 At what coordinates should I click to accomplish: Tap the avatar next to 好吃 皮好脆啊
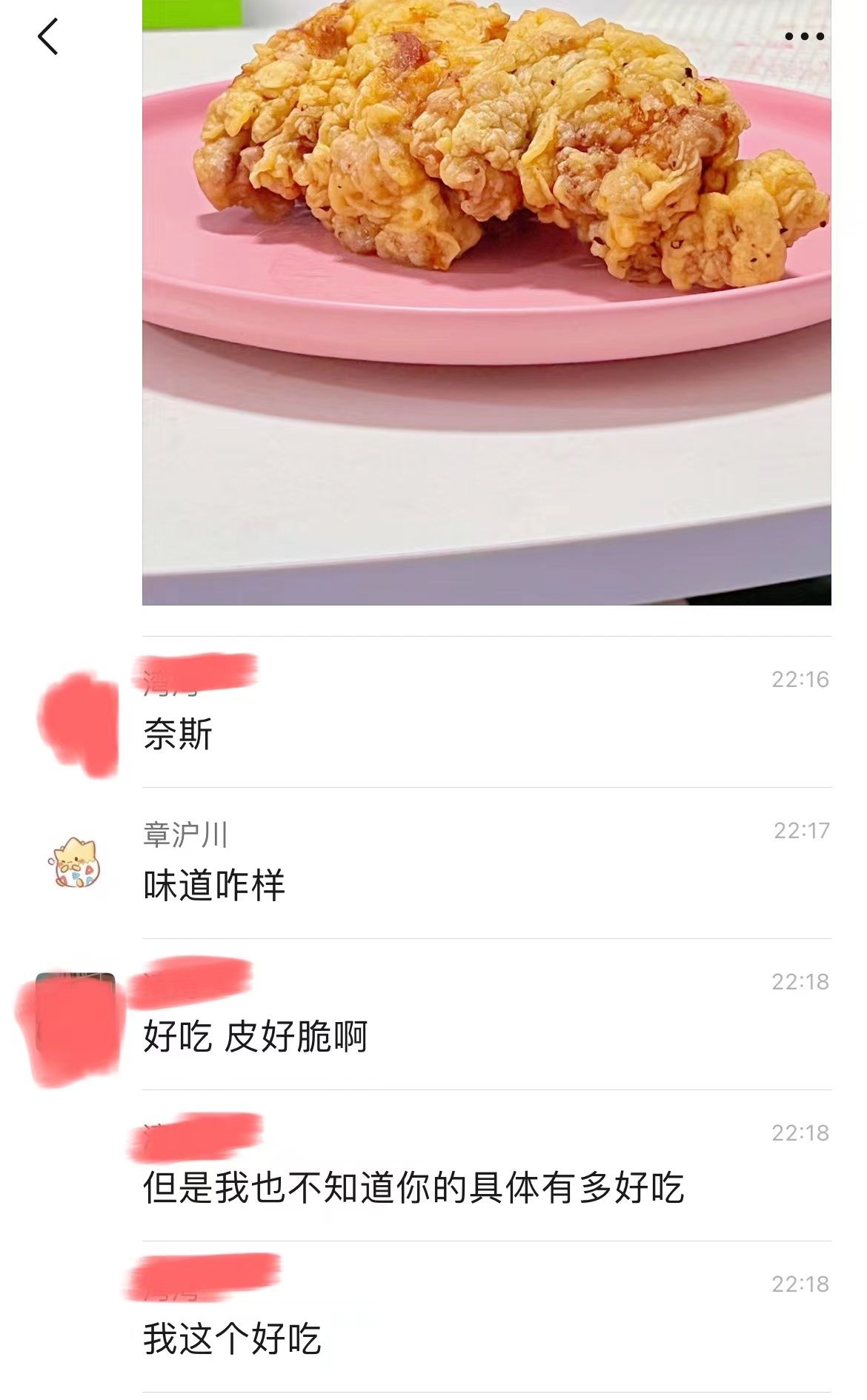pyautogui.click(x=74, y=1015)
